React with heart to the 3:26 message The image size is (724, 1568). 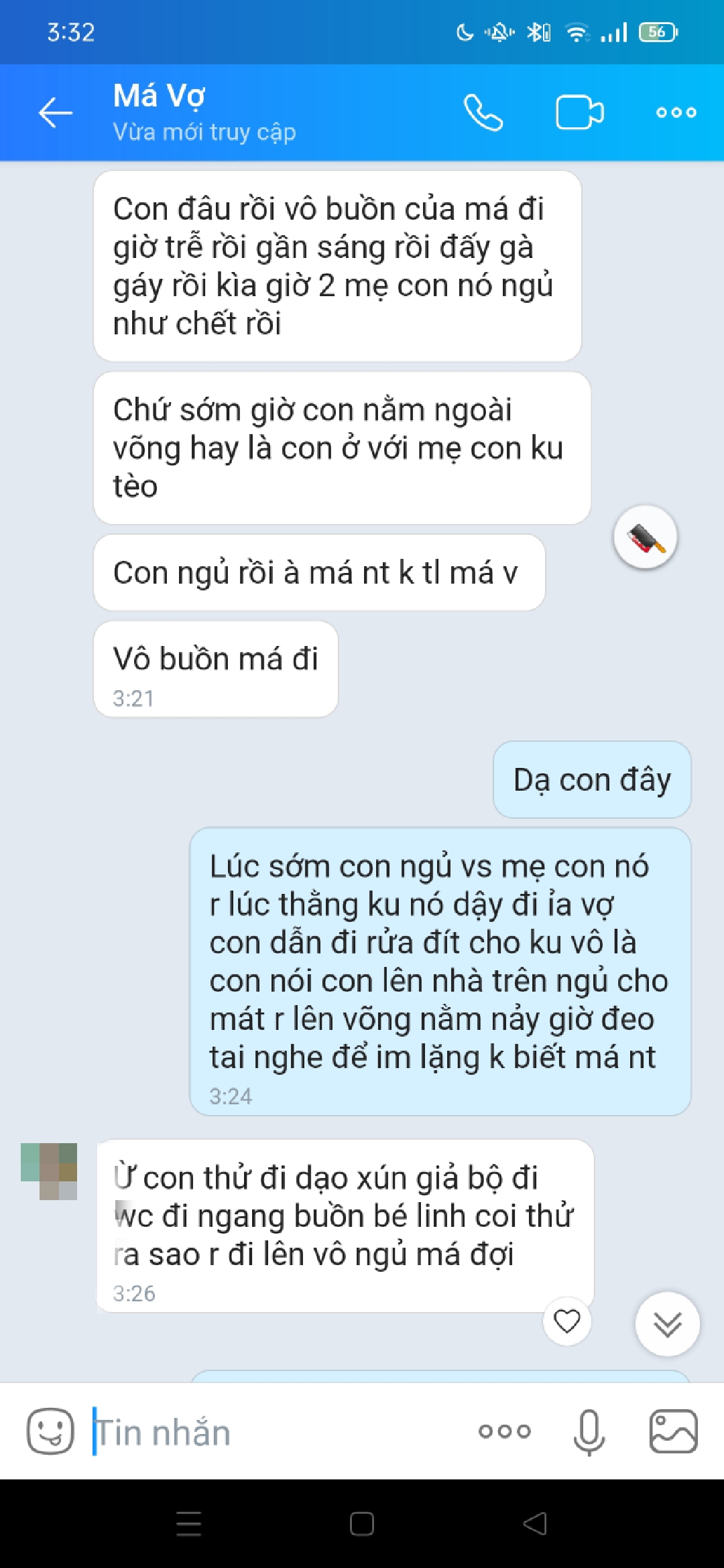pyautogui.click(x=566, y=1321)
